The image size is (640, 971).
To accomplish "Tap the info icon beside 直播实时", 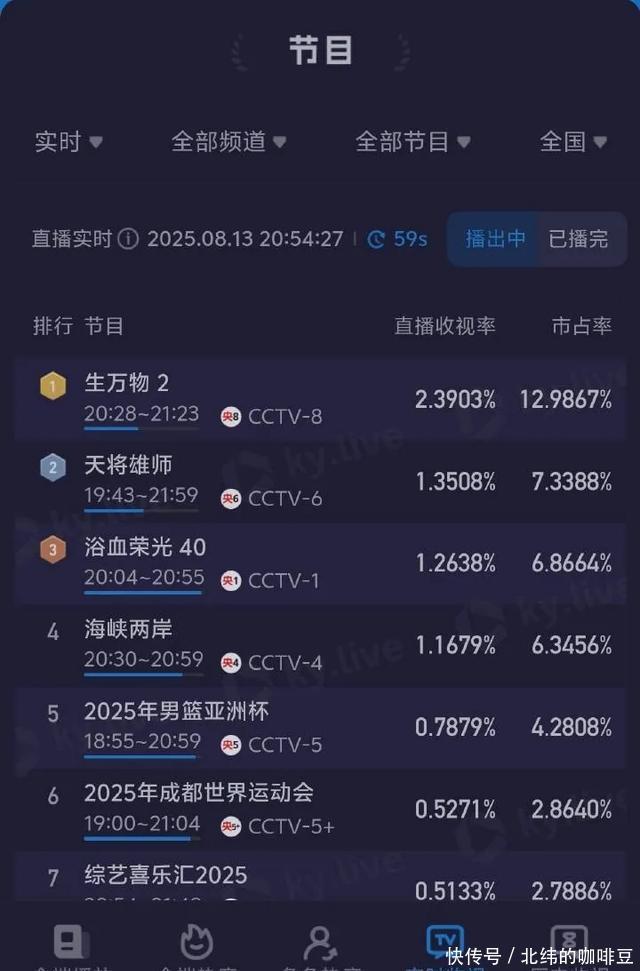I will [128, 239].
